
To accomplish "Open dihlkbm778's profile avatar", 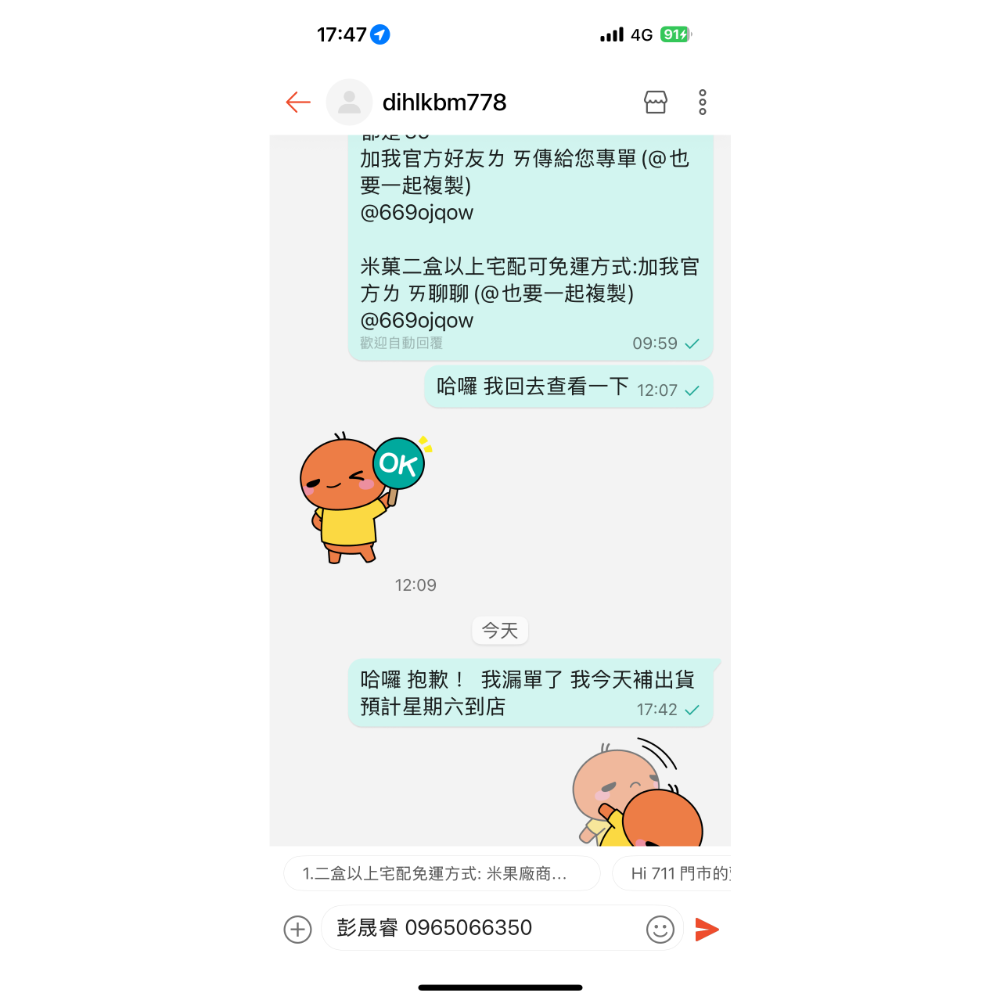I will 349,102.
